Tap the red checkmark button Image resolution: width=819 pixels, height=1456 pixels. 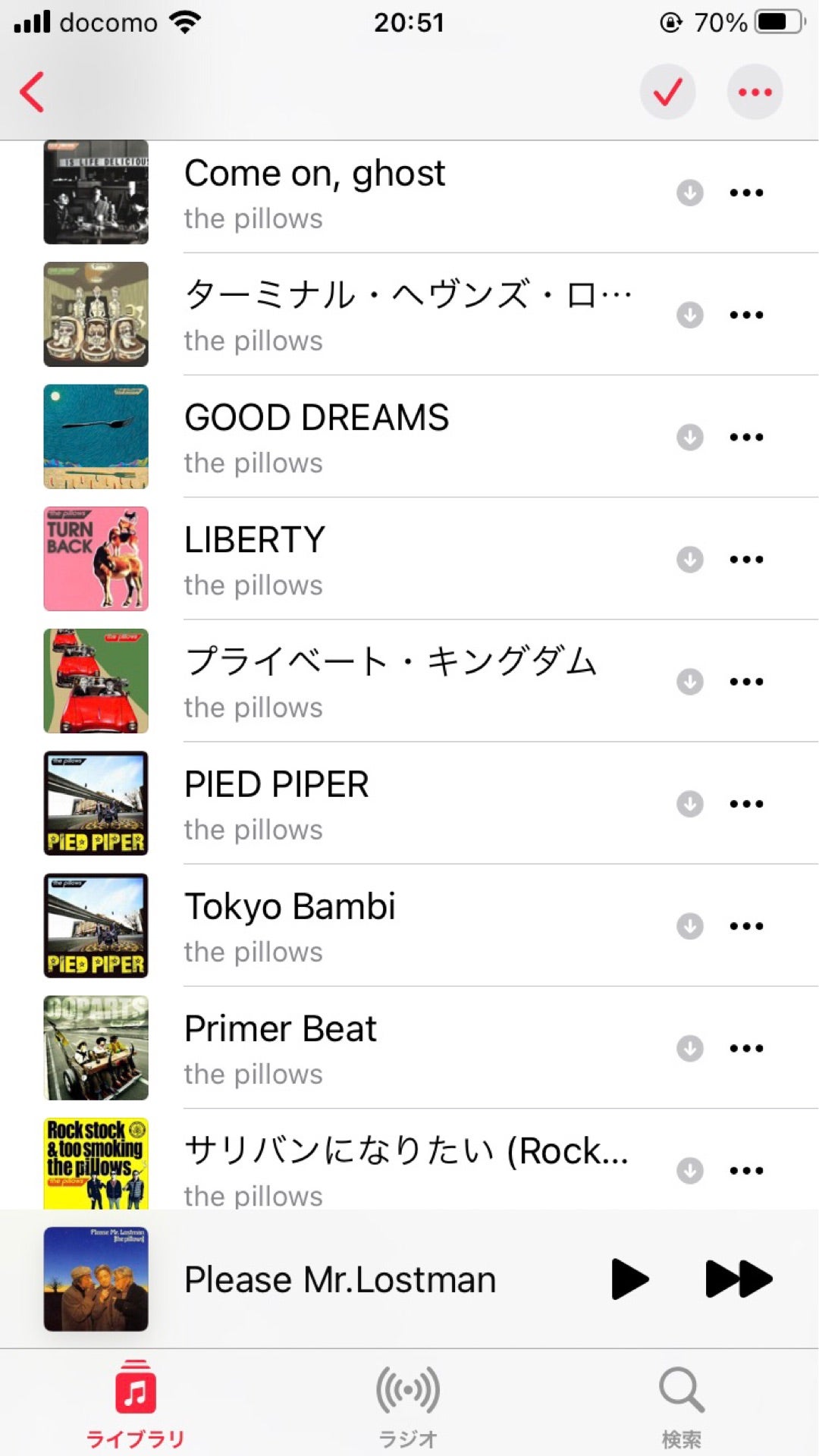coord(667,93)
